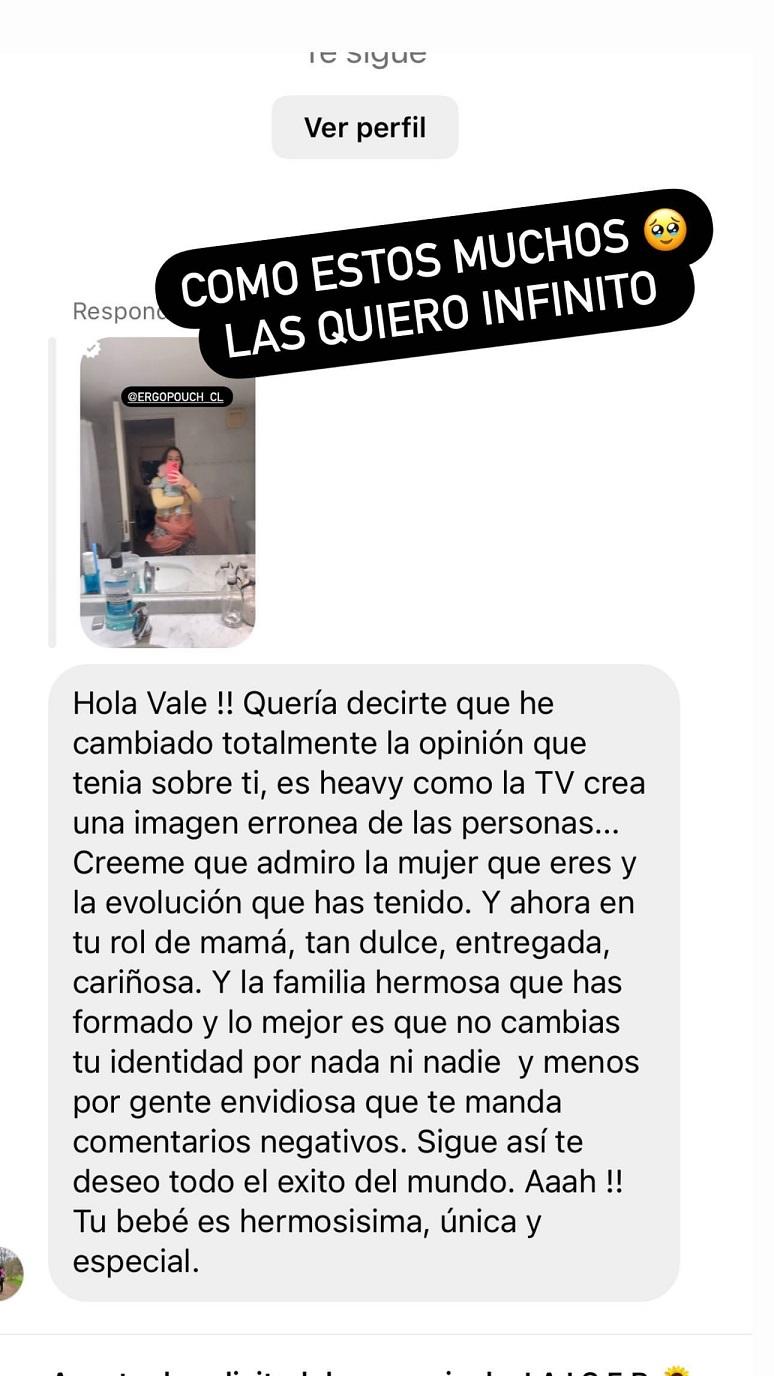Click the story reply image preview
Viewport: 774px width, 1376px height.
click(168, 490)
